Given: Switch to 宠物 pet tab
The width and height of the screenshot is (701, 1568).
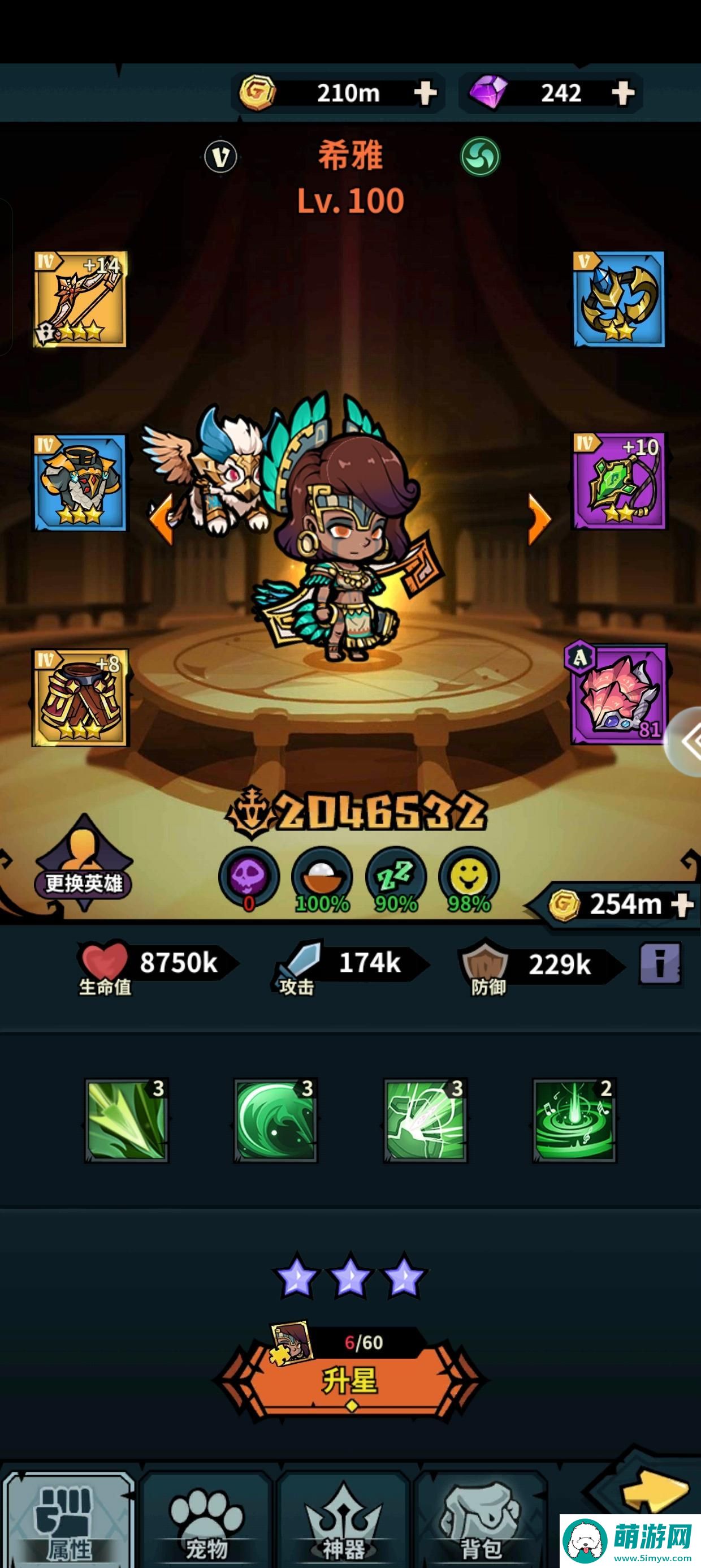Looking at the screenshot, I should pos(207,1522).
